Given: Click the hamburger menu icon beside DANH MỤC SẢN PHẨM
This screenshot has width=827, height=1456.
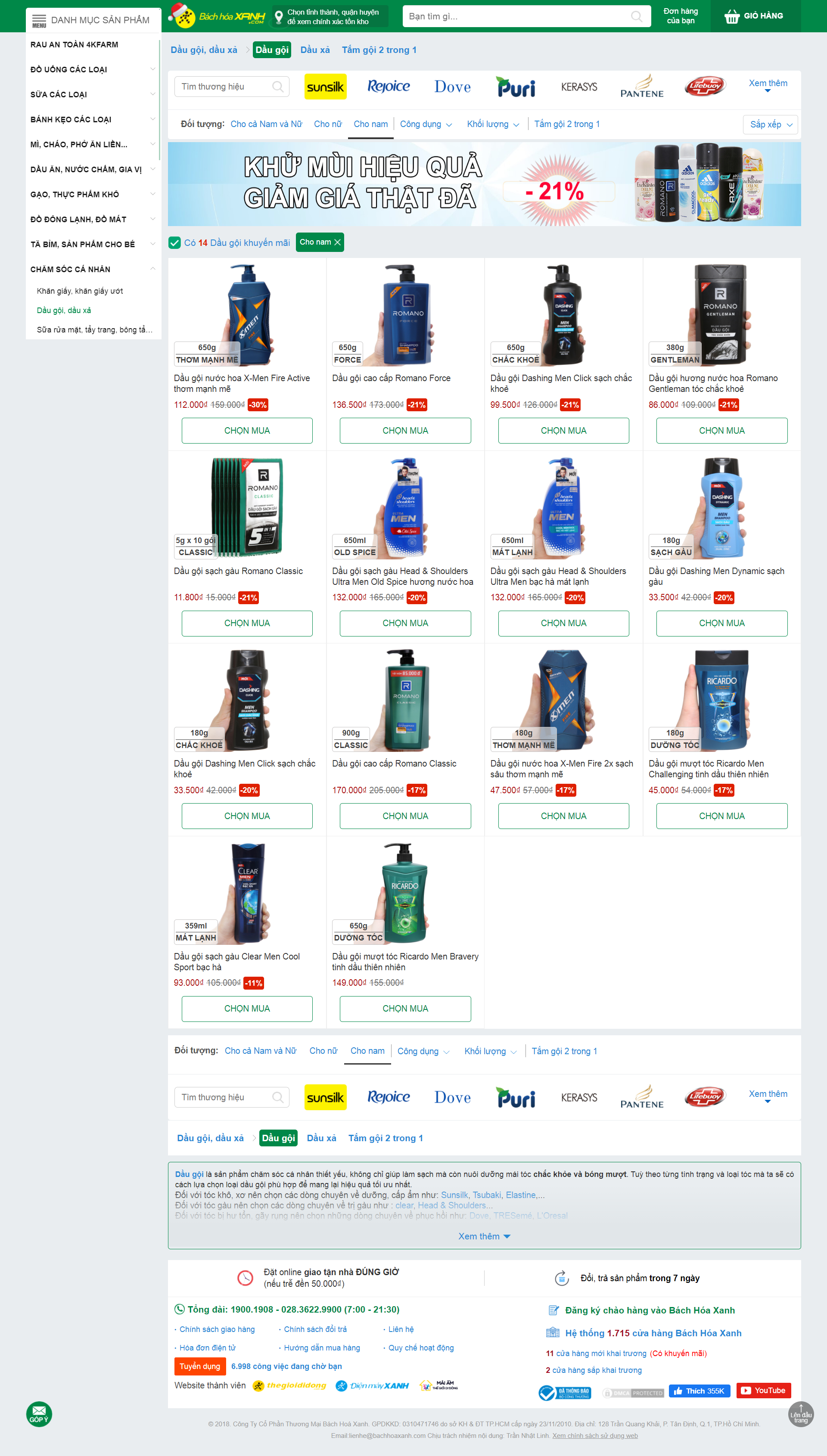Looking at the screenshot, I should (x=39, y=20).
